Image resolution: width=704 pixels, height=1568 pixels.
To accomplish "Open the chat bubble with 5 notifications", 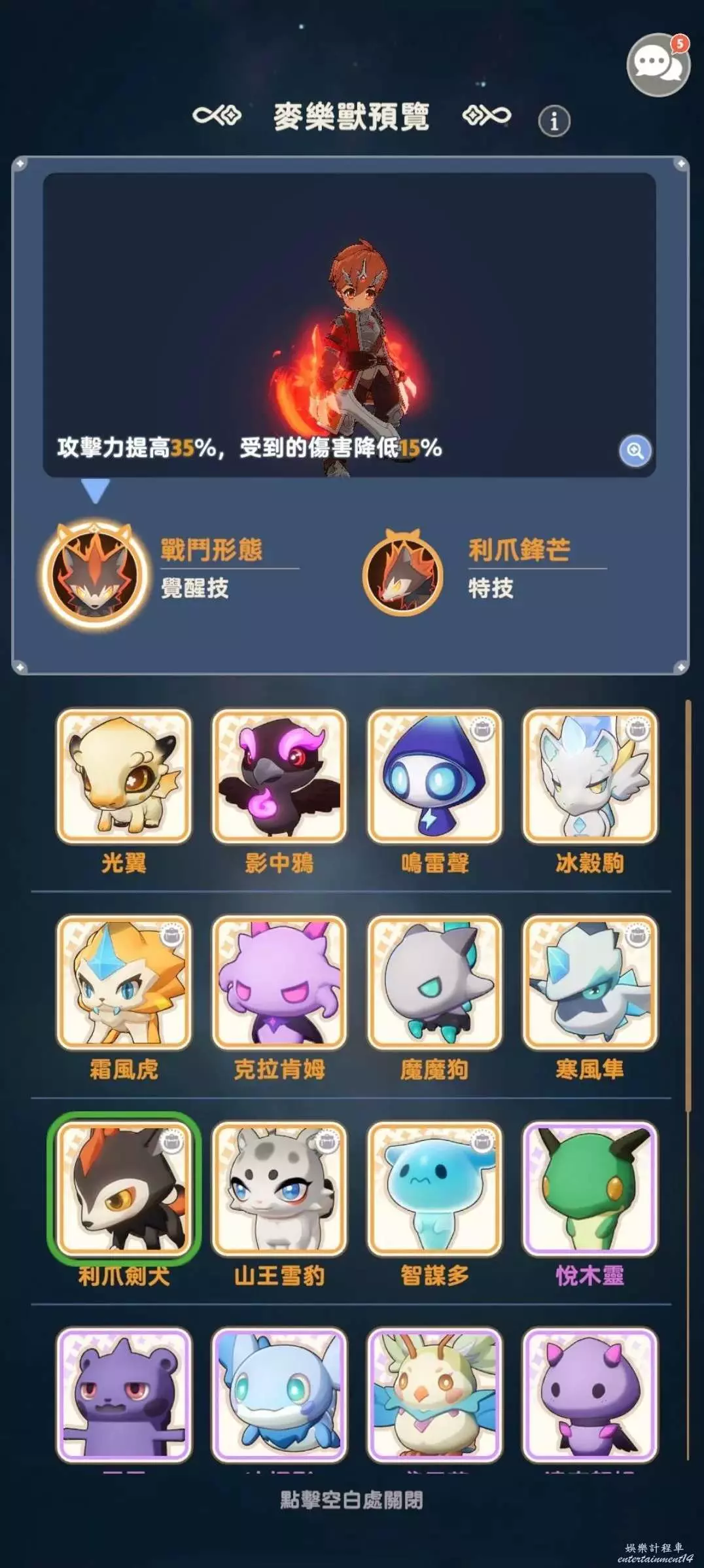I will 658,65.
